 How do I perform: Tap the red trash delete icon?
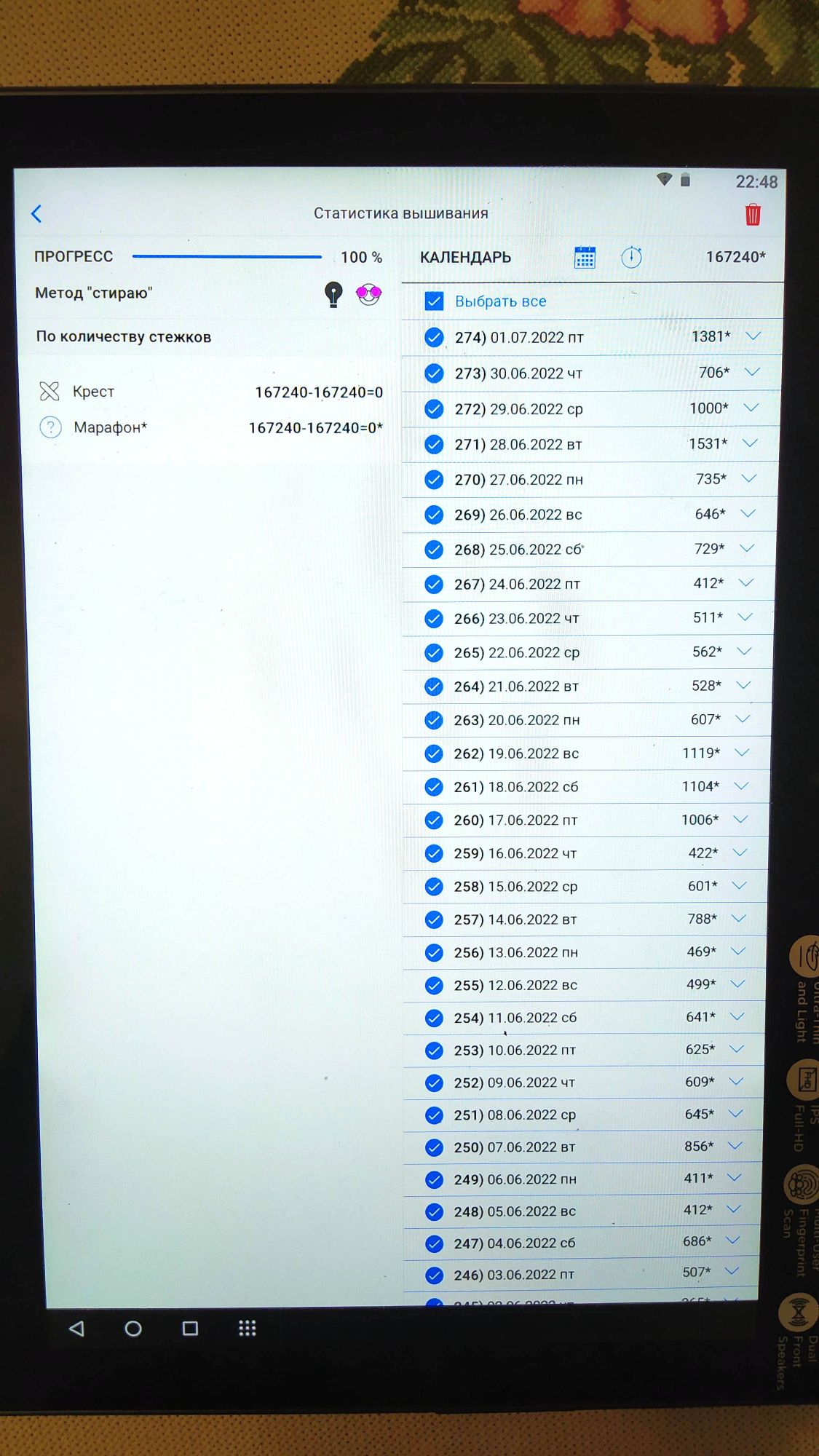tap(753, 215)
